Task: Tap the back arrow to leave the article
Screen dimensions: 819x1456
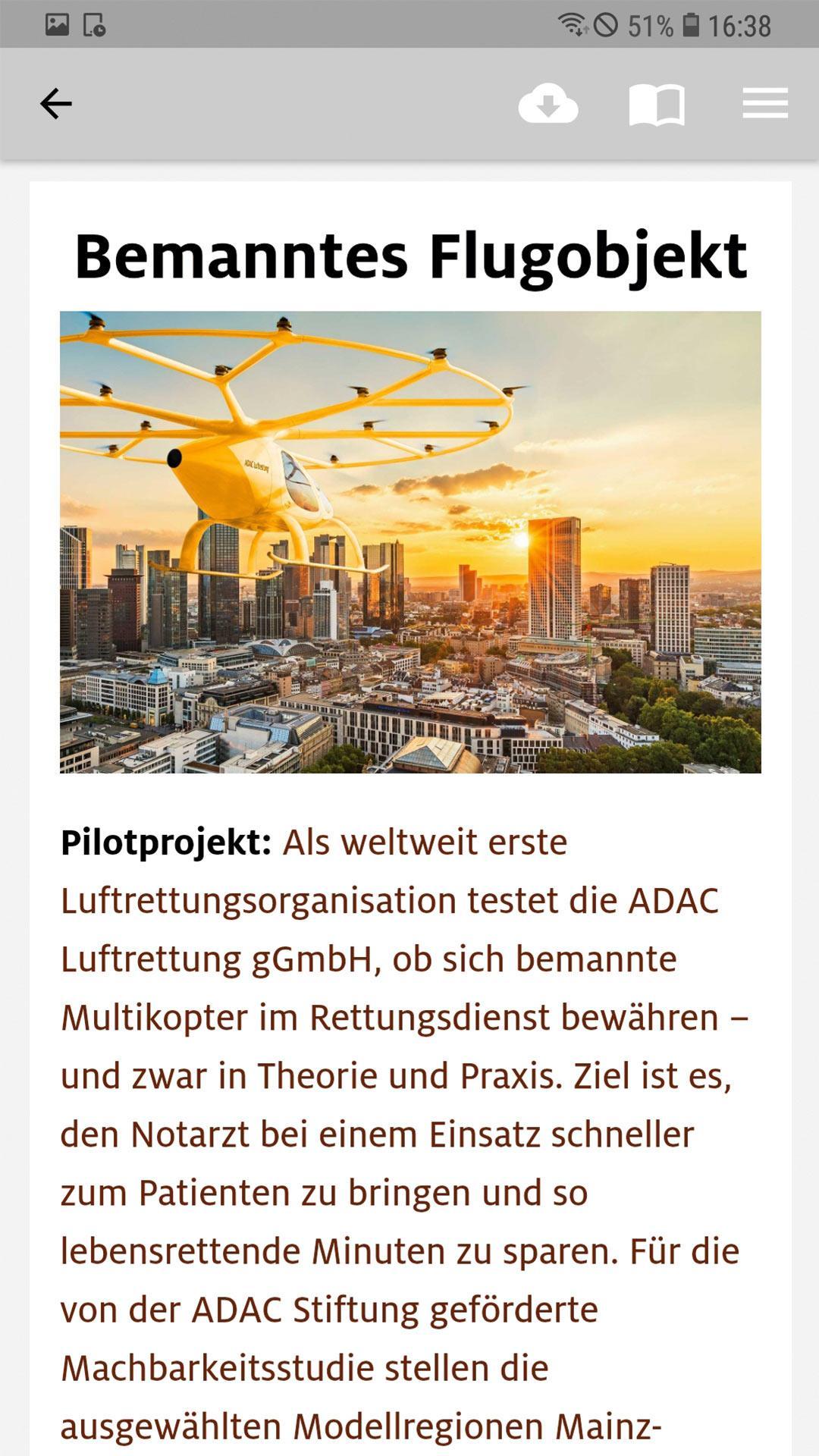Action: click(x=55, y=103)
